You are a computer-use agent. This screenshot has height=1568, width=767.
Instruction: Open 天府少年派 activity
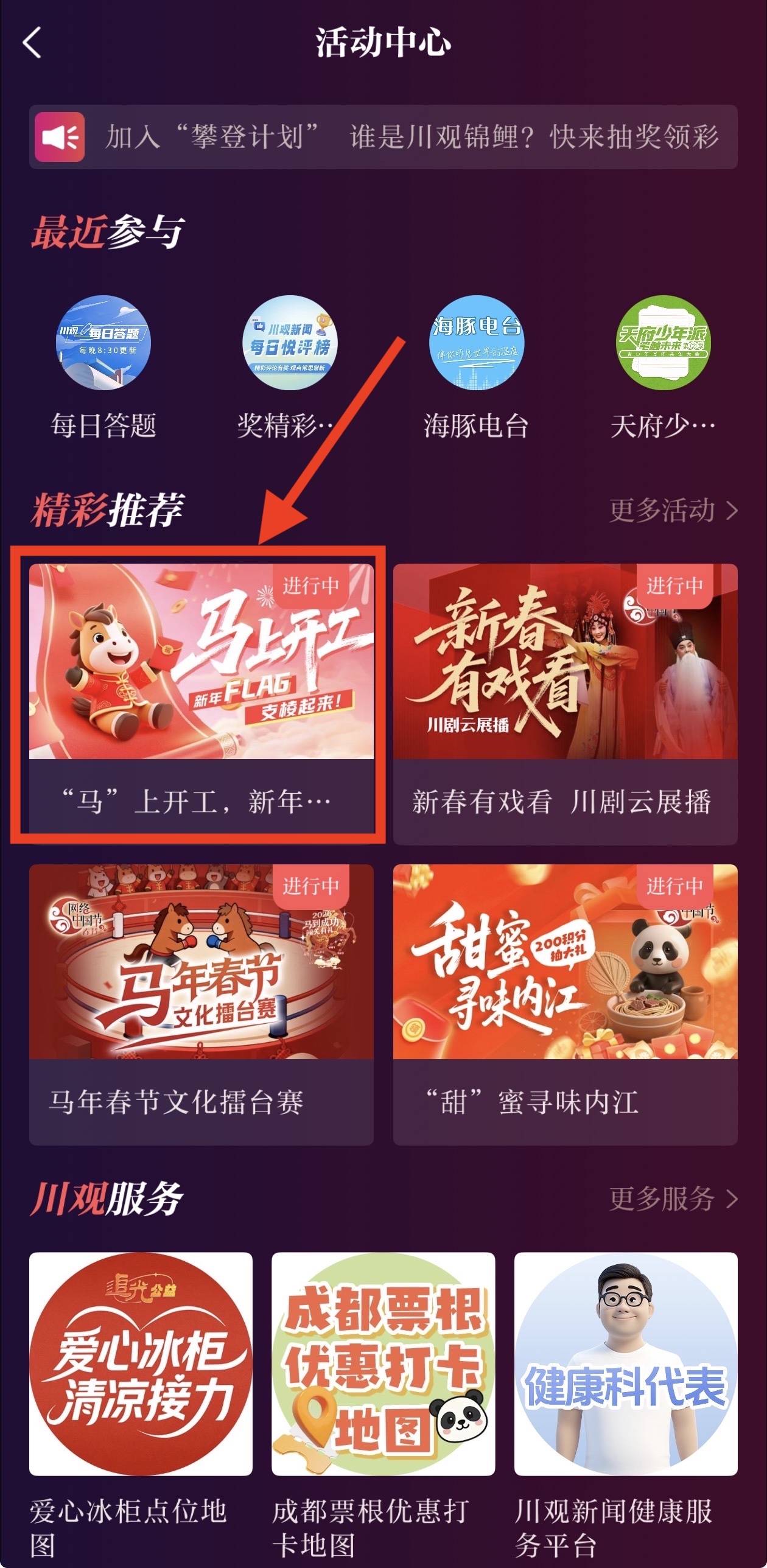(x=663, y=343)
